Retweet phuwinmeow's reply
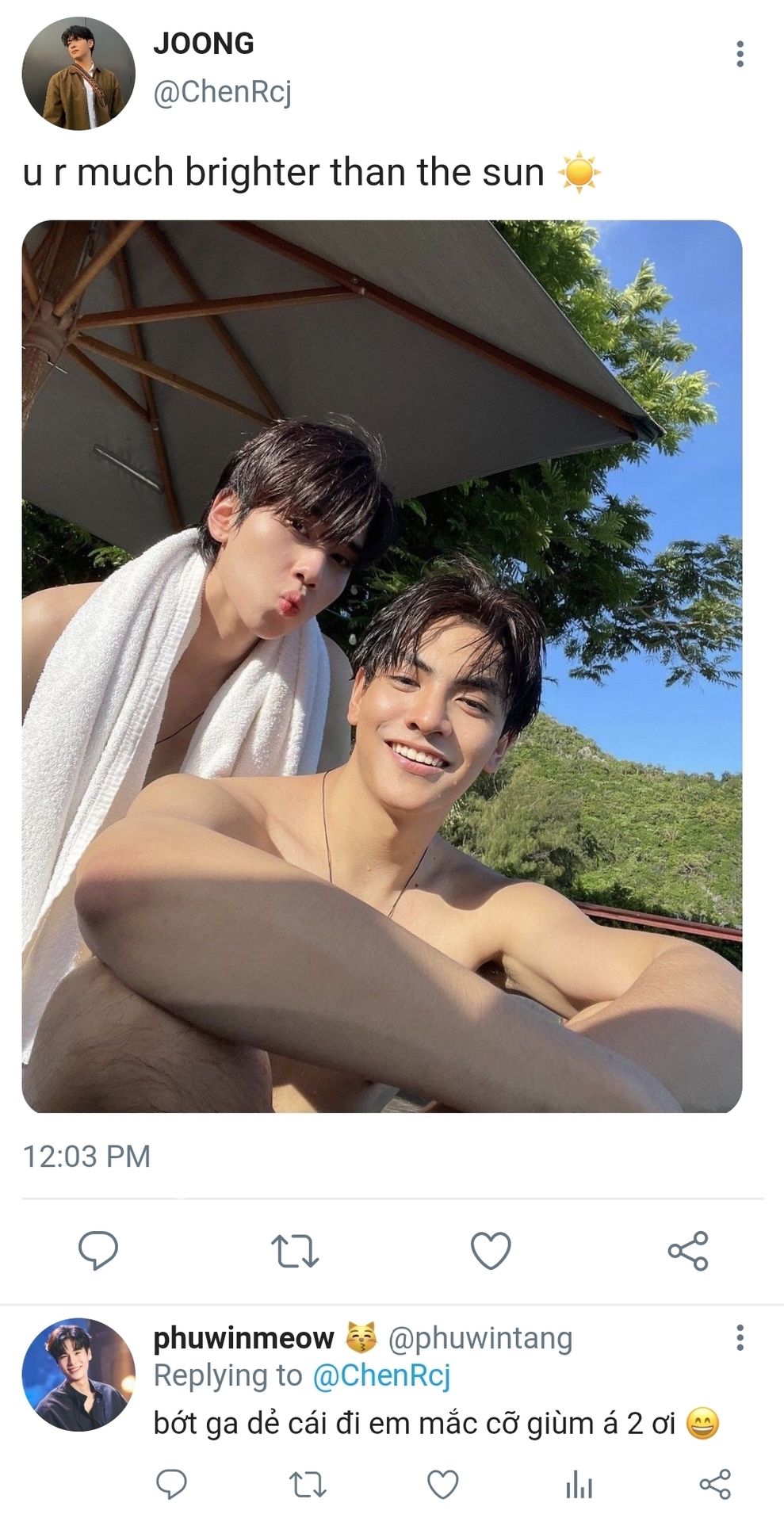 (308, 1484)
